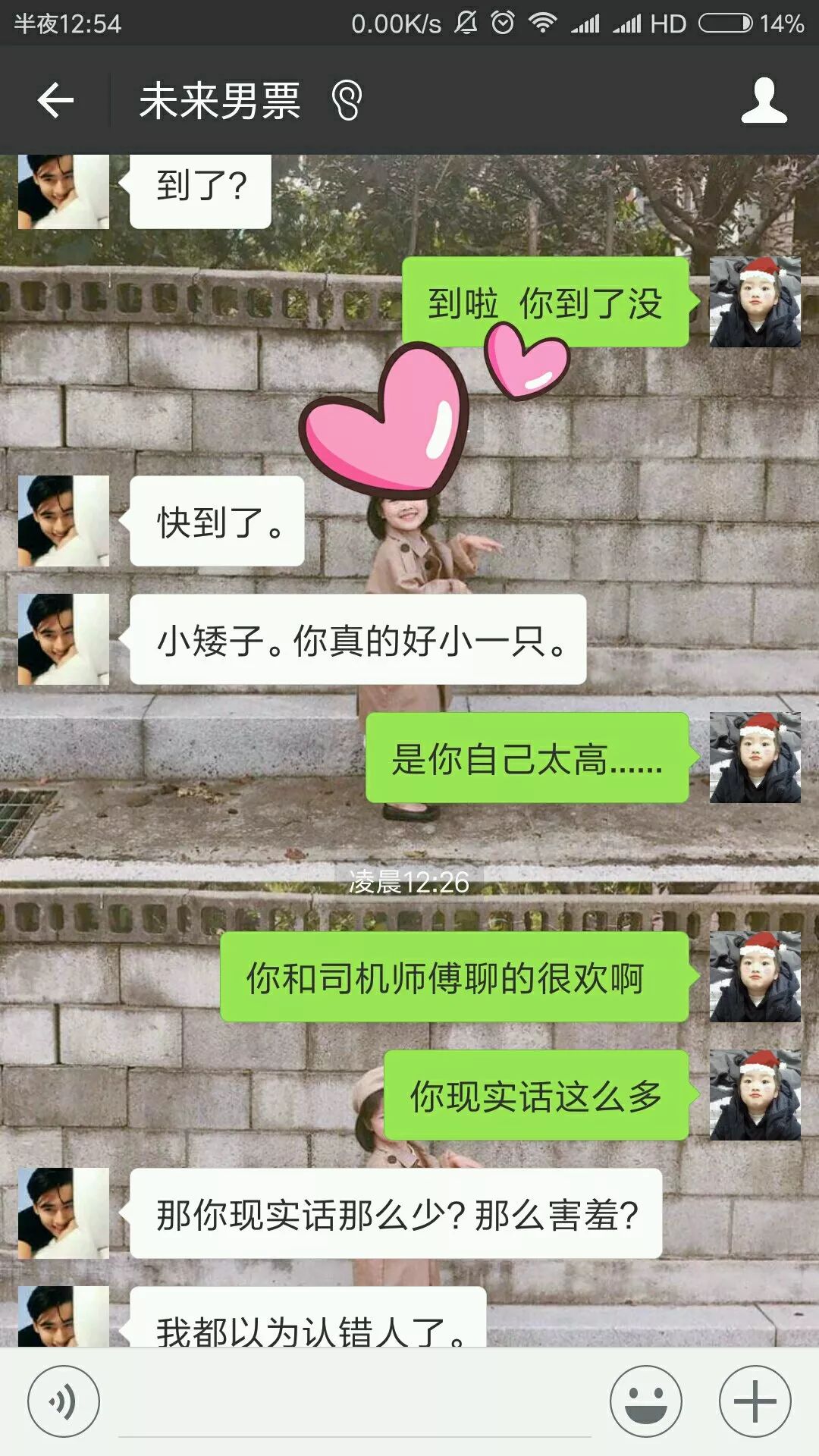
Task: Go back to the chat list
Action: [x=55, y=100]
